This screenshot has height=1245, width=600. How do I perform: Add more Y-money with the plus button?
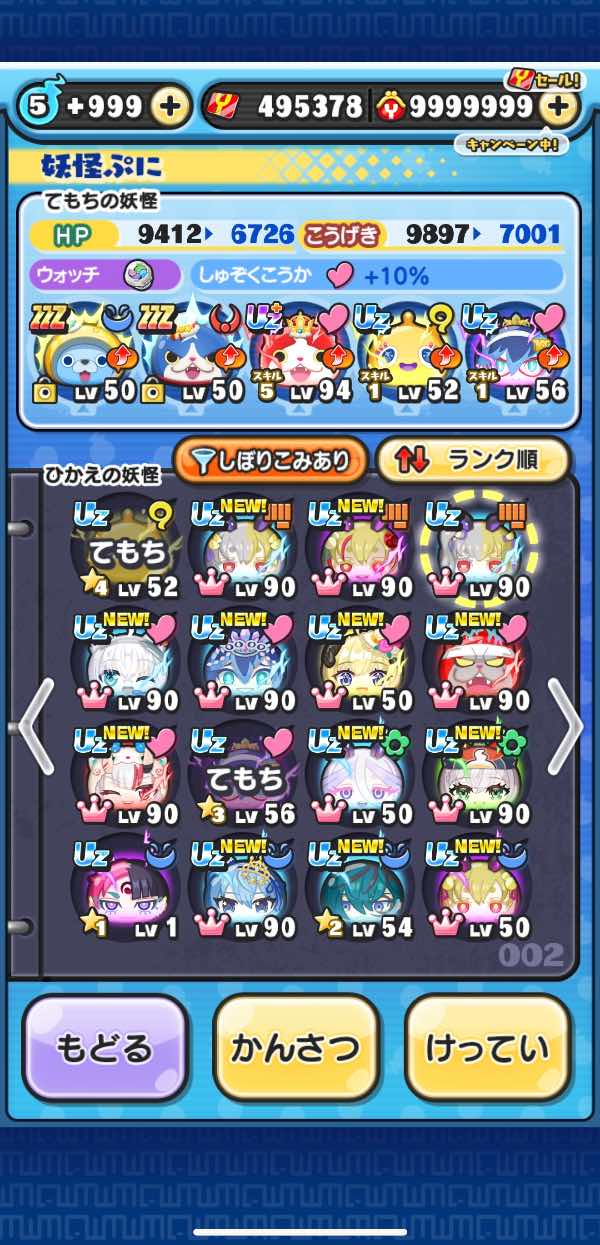click(x=561, y=107)
